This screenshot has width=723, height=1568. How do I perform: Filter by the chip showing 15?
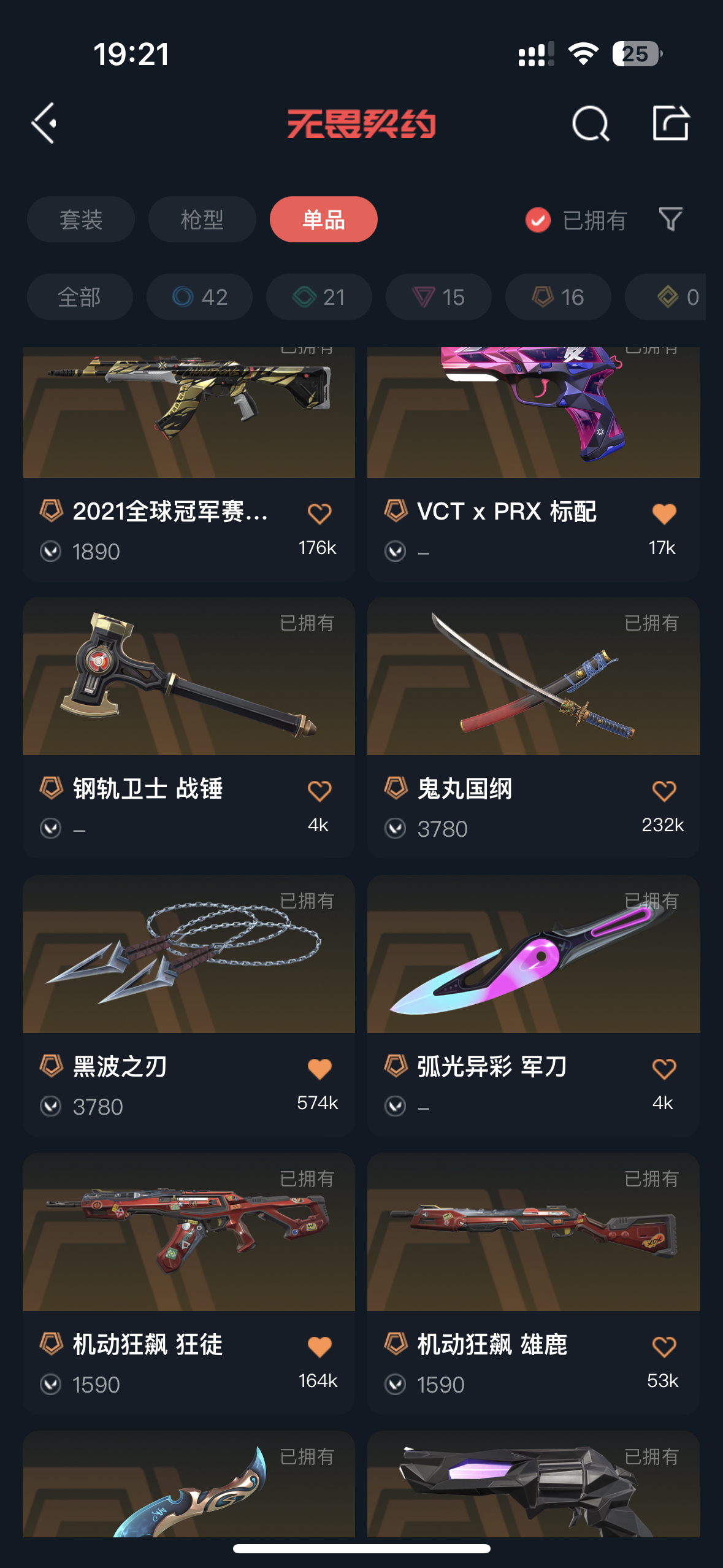pos(438,297)
